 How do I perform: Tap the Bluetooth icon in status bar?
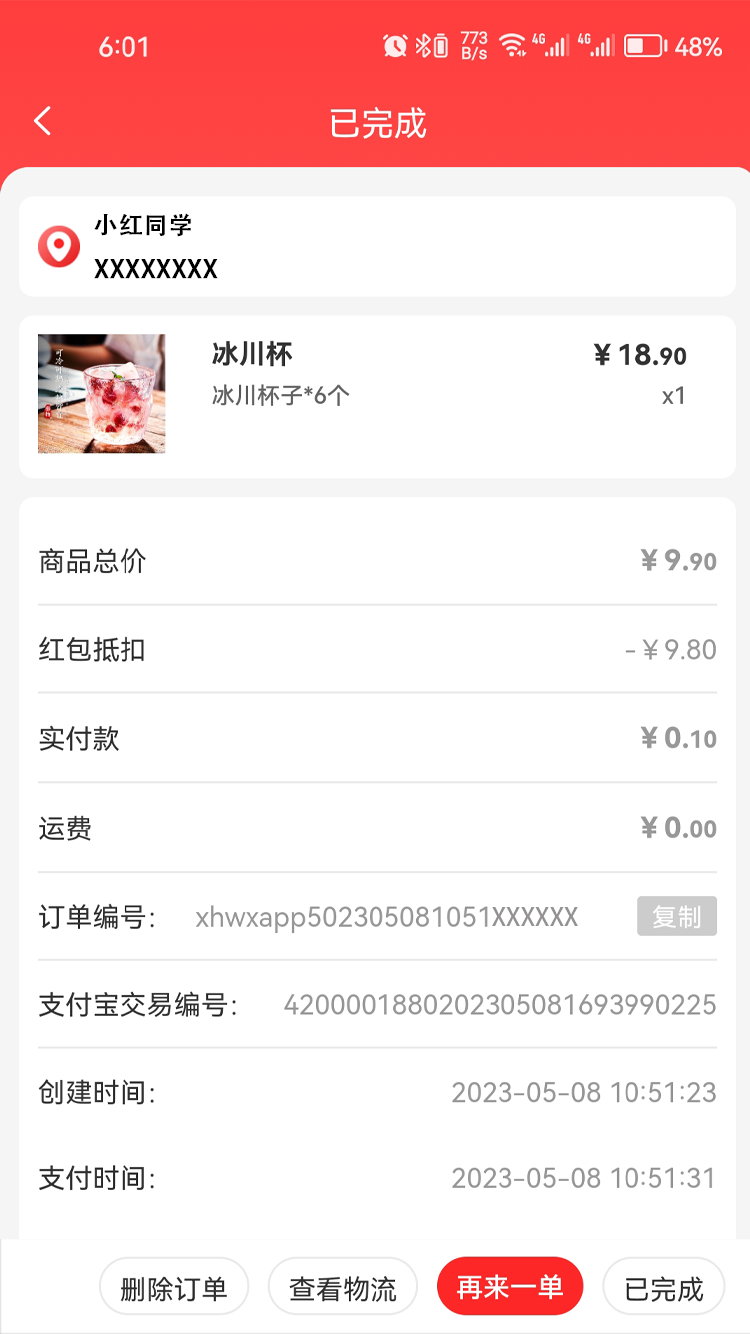[x=422, y=44]
